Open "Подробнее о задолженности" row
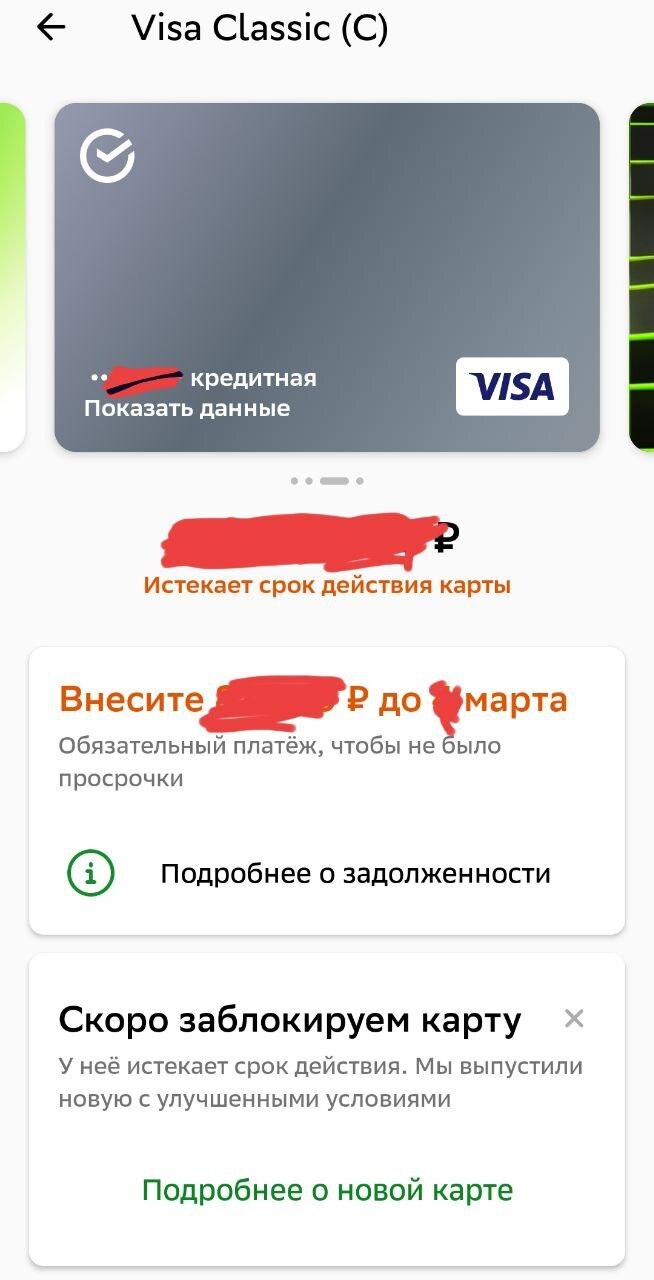 [355, 874]
